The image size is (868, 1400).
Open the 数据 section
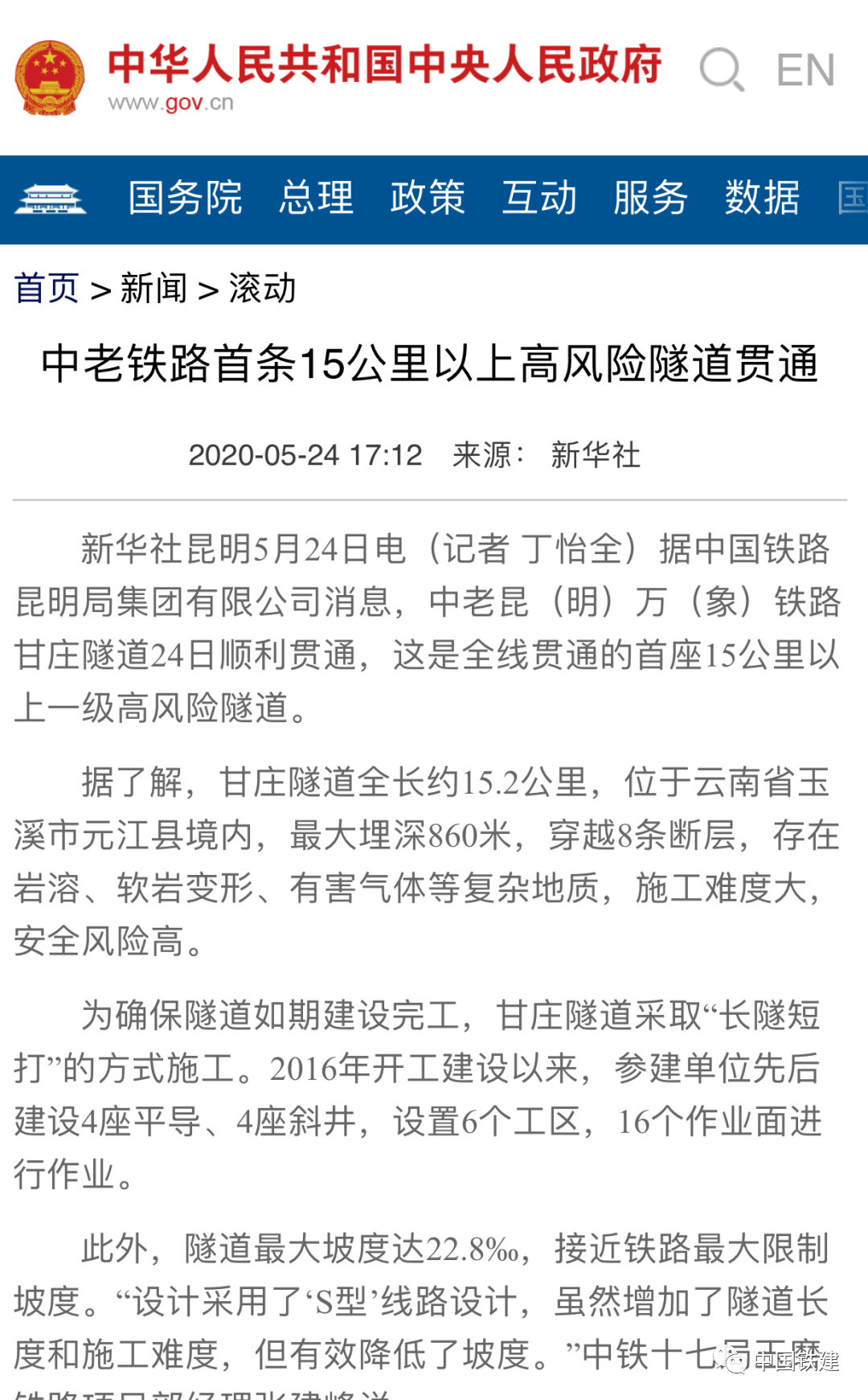click(762, 198)
